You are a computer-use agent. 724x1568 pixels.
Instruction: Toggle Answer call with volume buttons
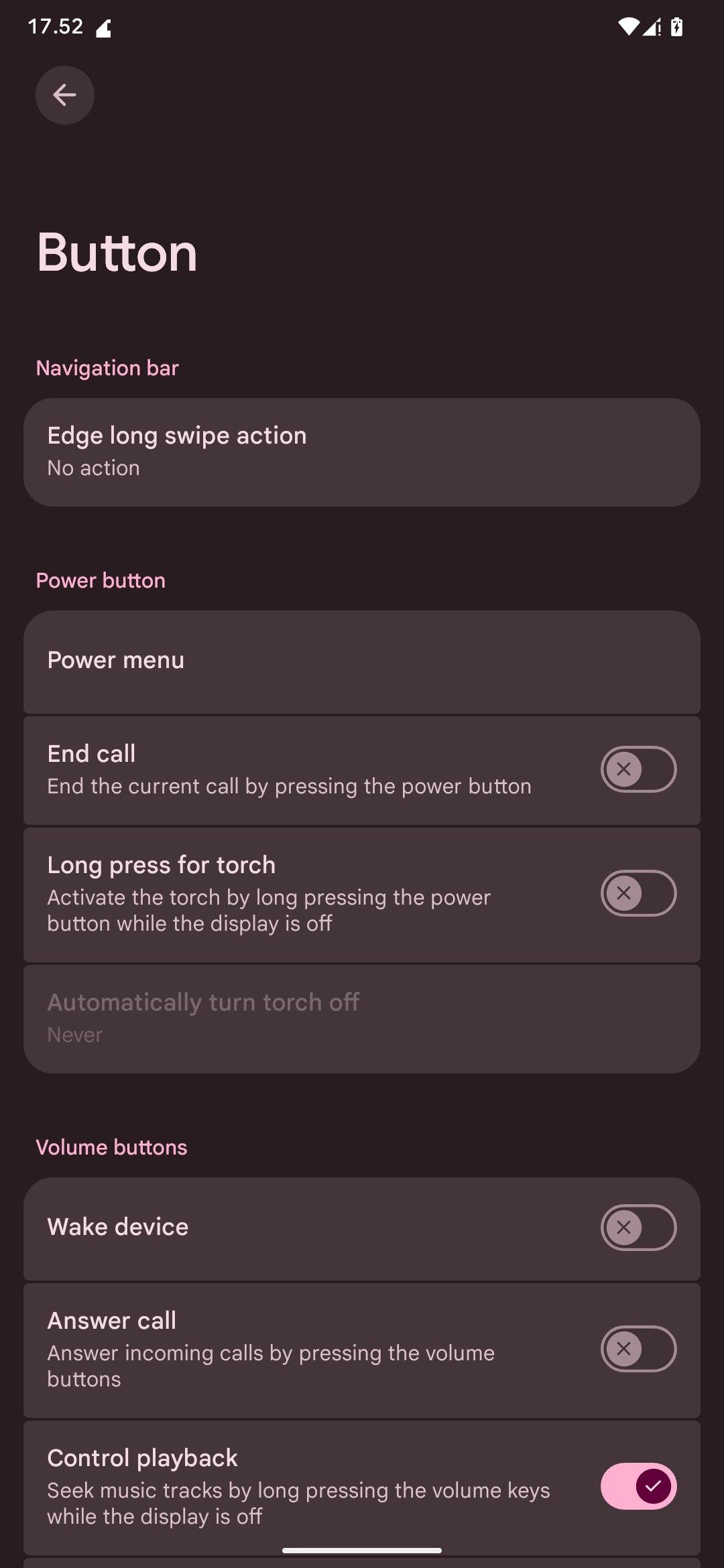638,1349
